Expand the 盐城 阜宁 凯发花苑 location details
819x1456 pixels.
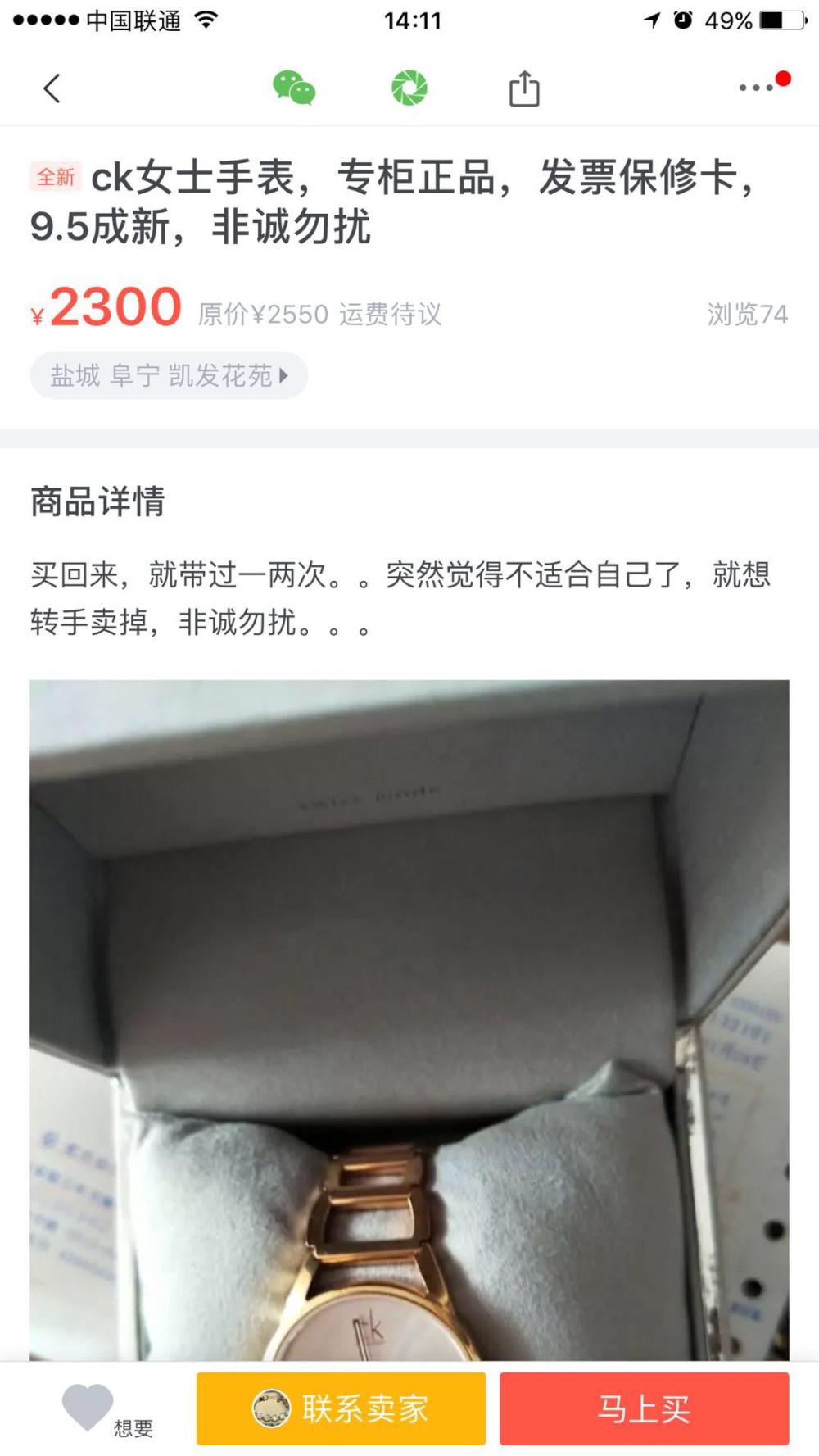(168, 374)
